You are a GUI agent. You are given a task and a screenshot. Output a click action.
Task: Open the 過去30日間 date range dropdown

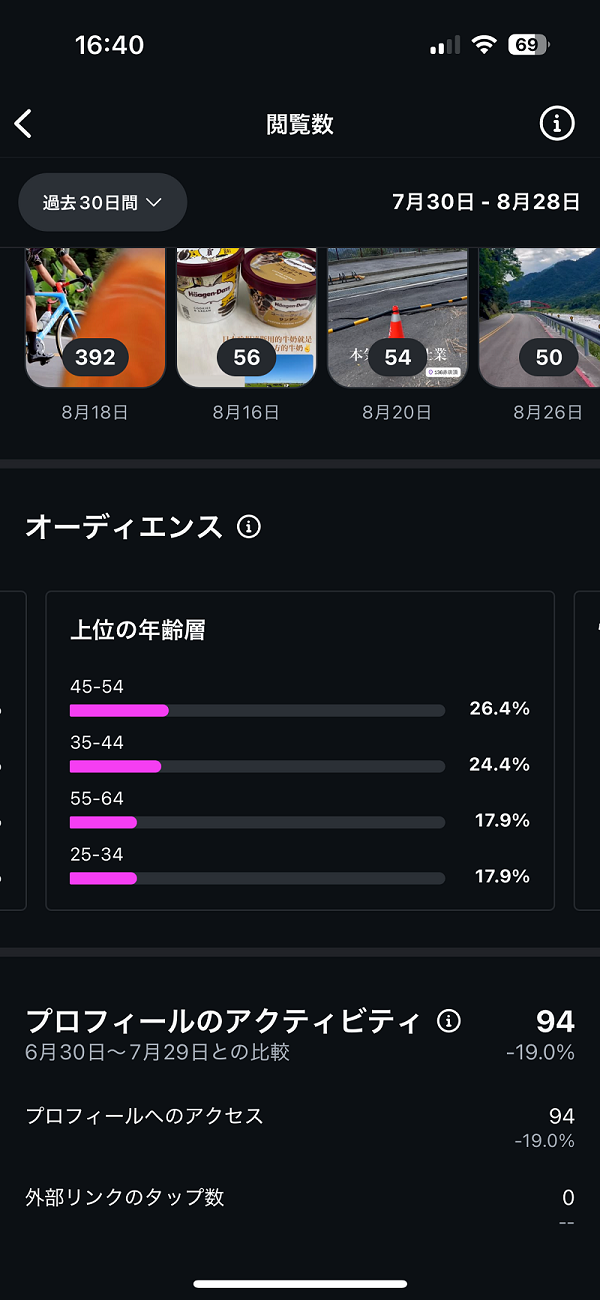[103, 202]
